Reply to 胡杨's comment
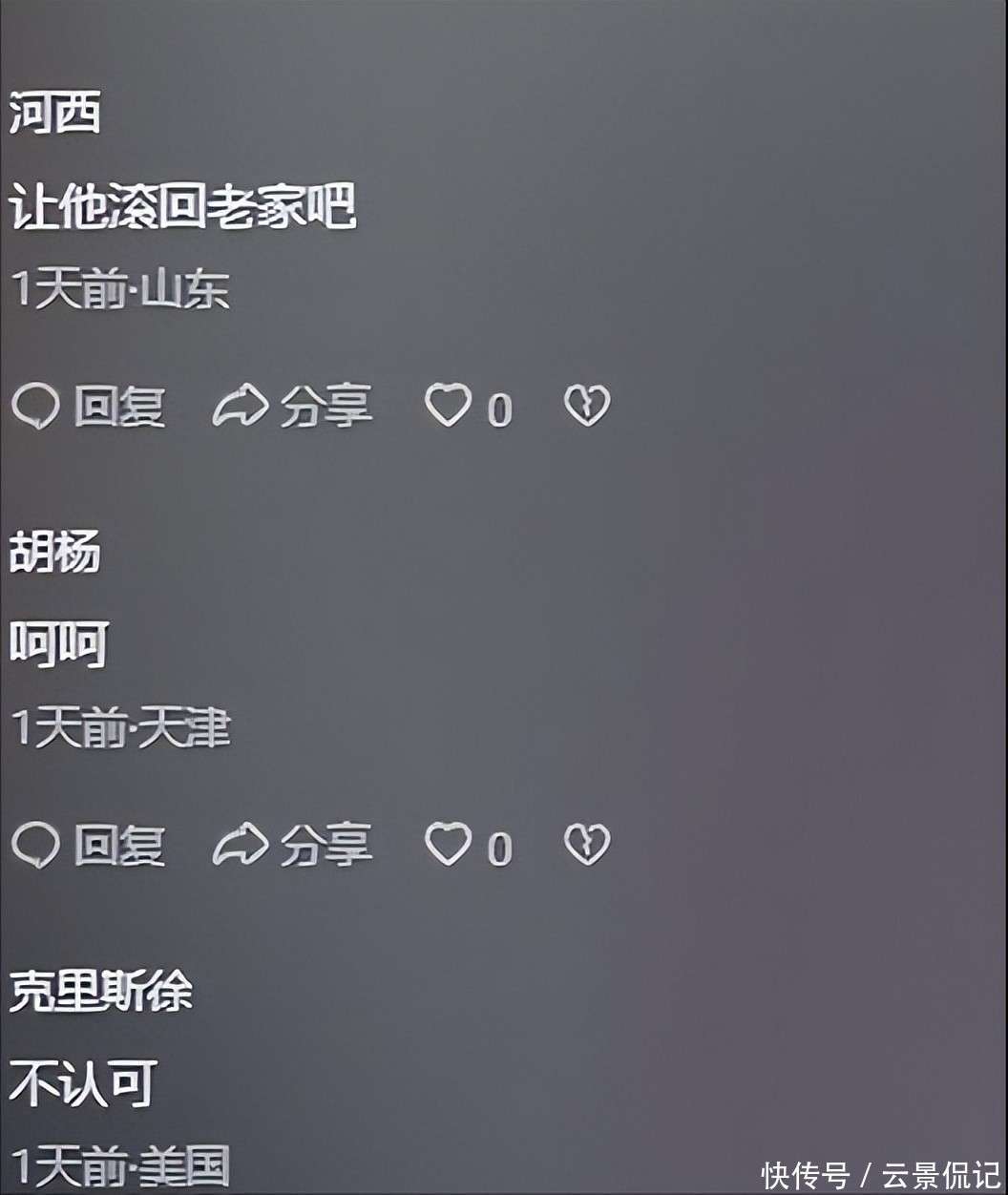The height and width of the screenshot is (1195, 1008). point(89,847)
